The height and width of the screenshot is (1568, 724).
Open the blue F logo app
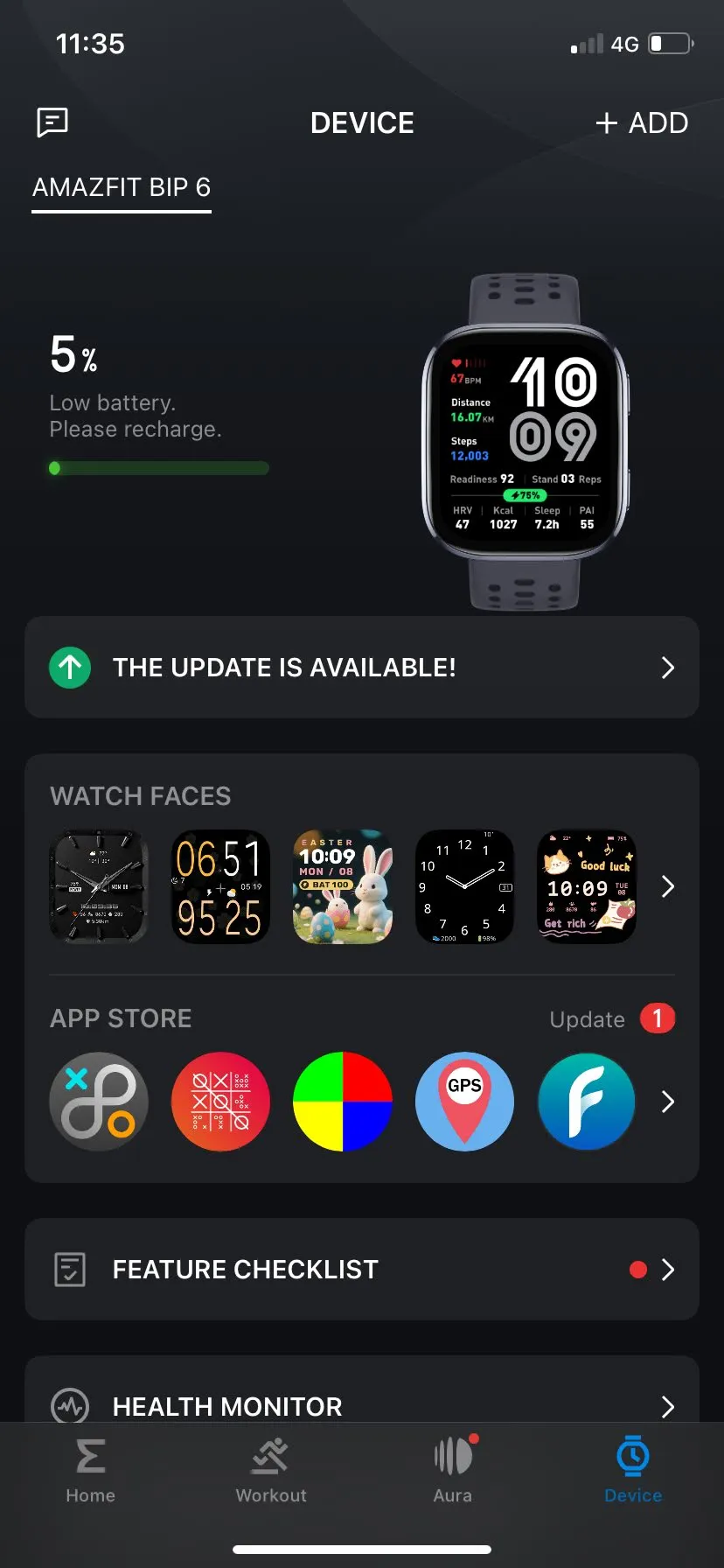point(587,1102)
